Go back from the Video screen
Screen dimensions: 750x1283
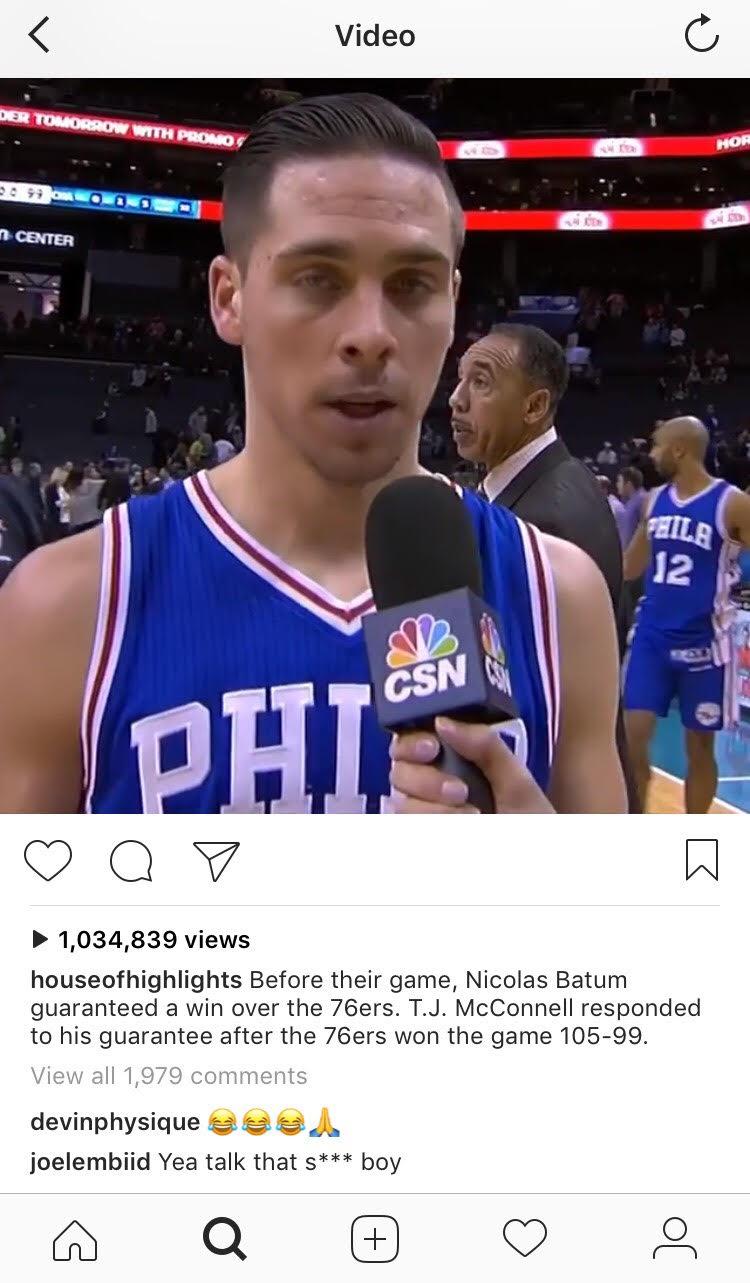tap(39, 36)
